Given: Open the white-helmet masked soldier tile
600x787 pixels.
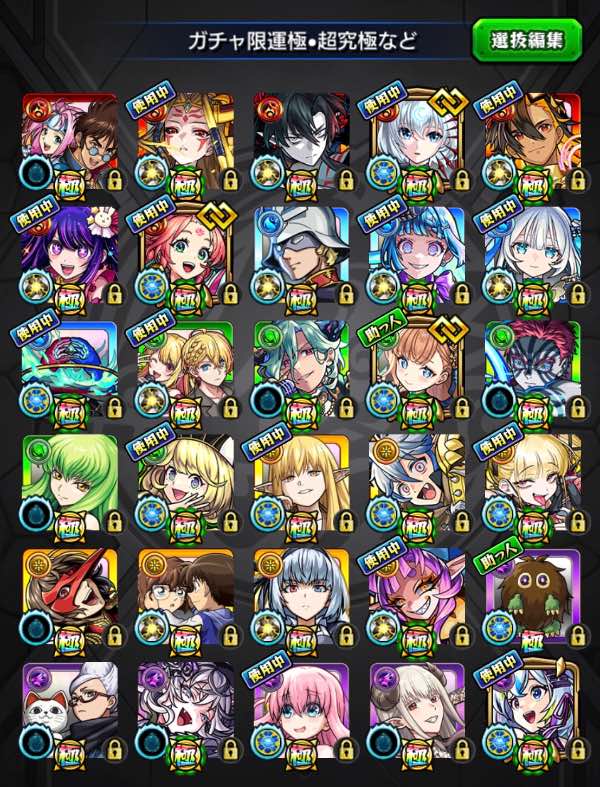Looking at the screenshot, I should click(x=301, y=255).
